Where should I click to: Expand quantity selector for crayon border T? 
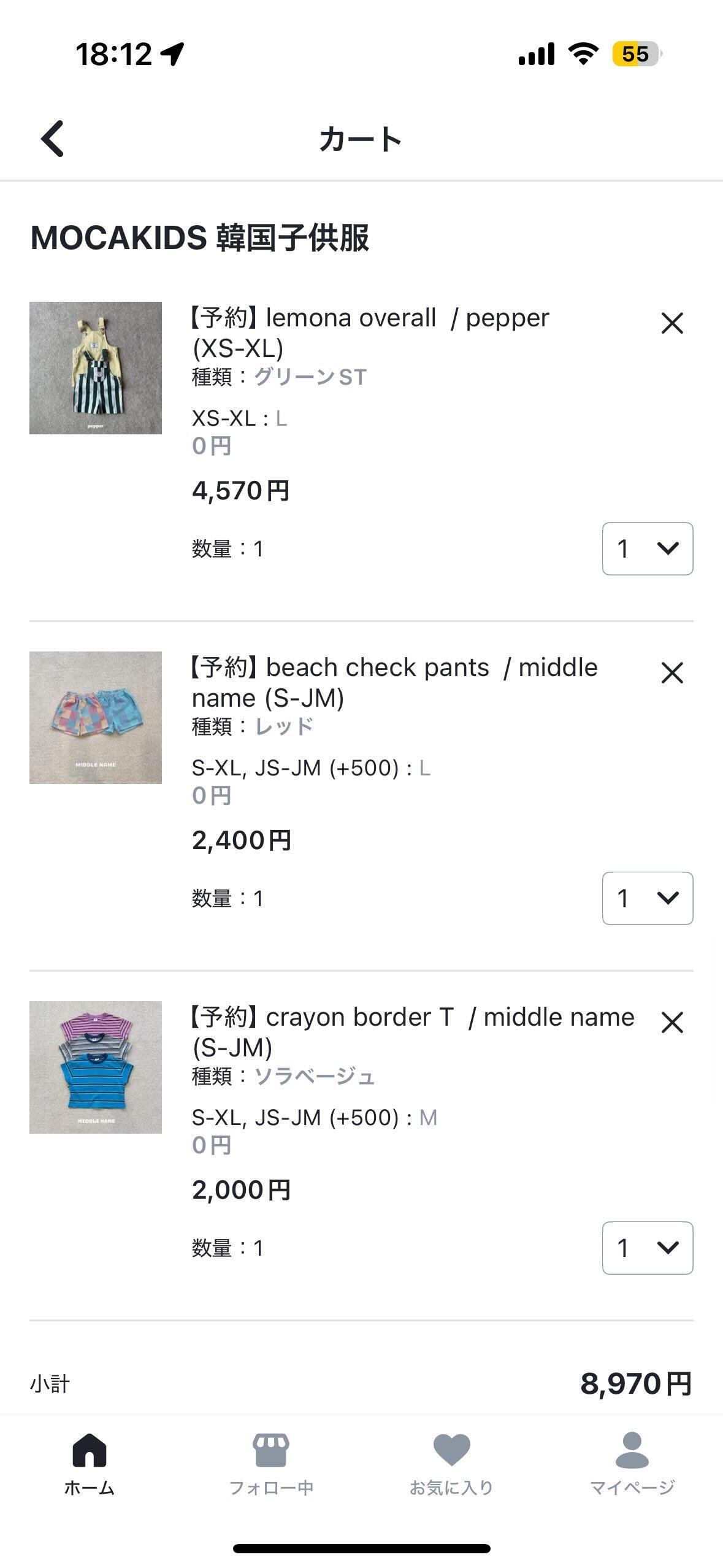pos(647,1248)
